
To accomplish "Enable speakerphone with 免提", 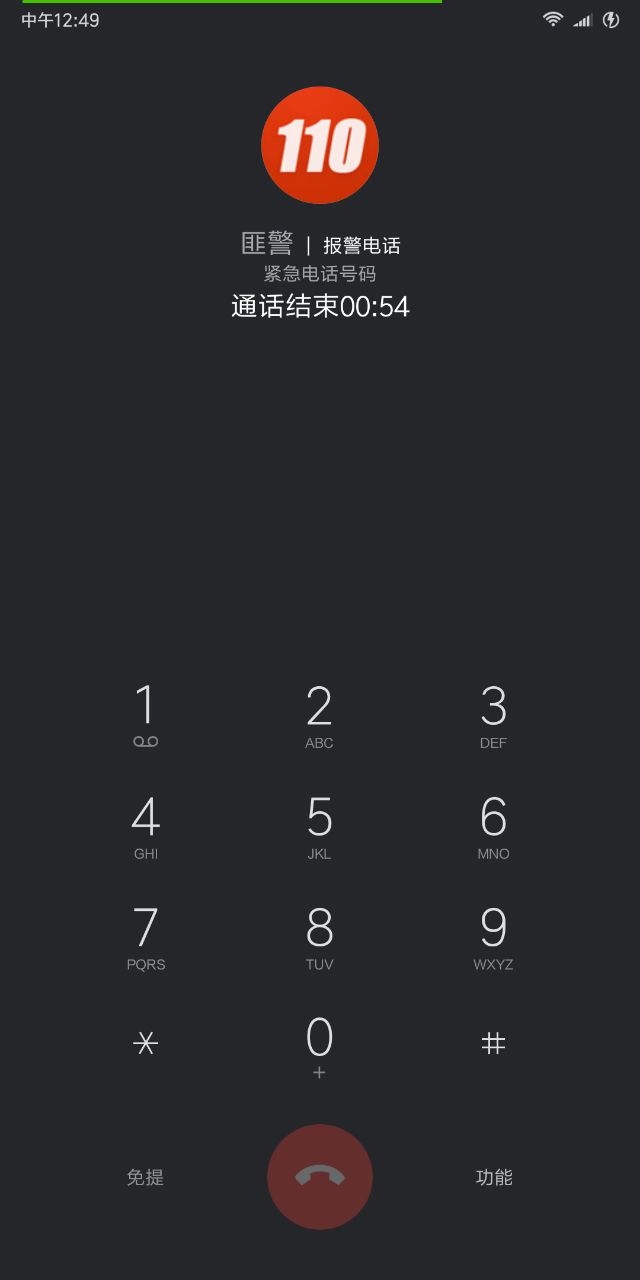I will 145,1177.
